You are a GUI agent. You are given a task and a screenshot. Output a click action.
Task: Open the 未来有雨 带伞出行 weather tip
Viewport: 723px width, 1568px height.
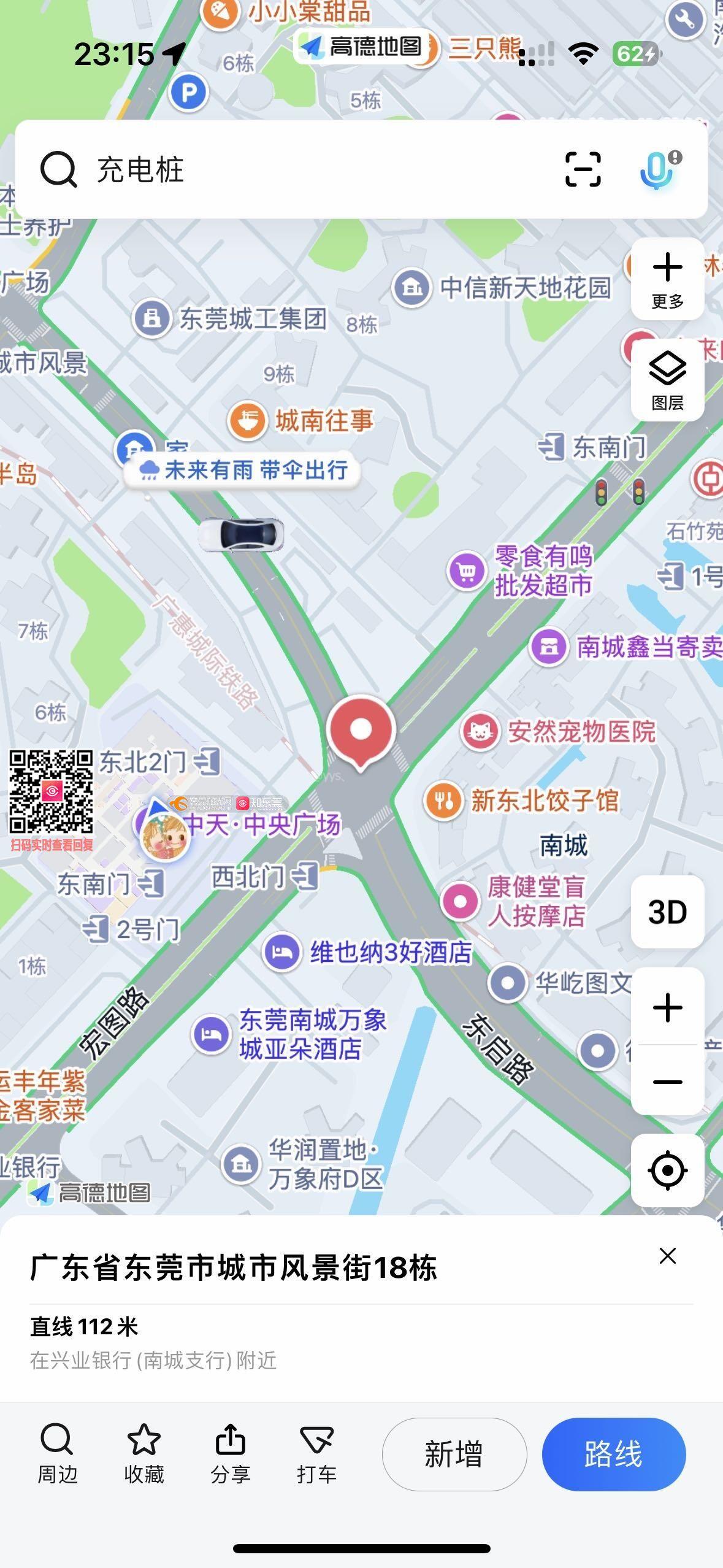point(242,471)
